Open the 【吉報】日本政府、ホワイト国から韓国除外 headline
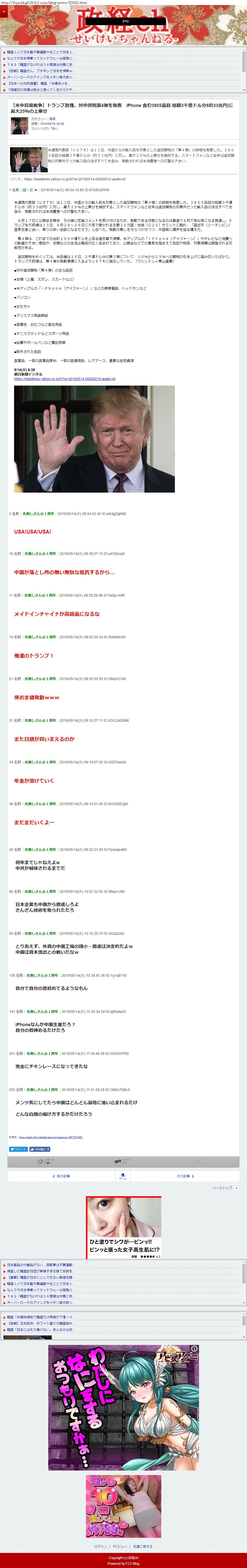 click(39, 1323)
